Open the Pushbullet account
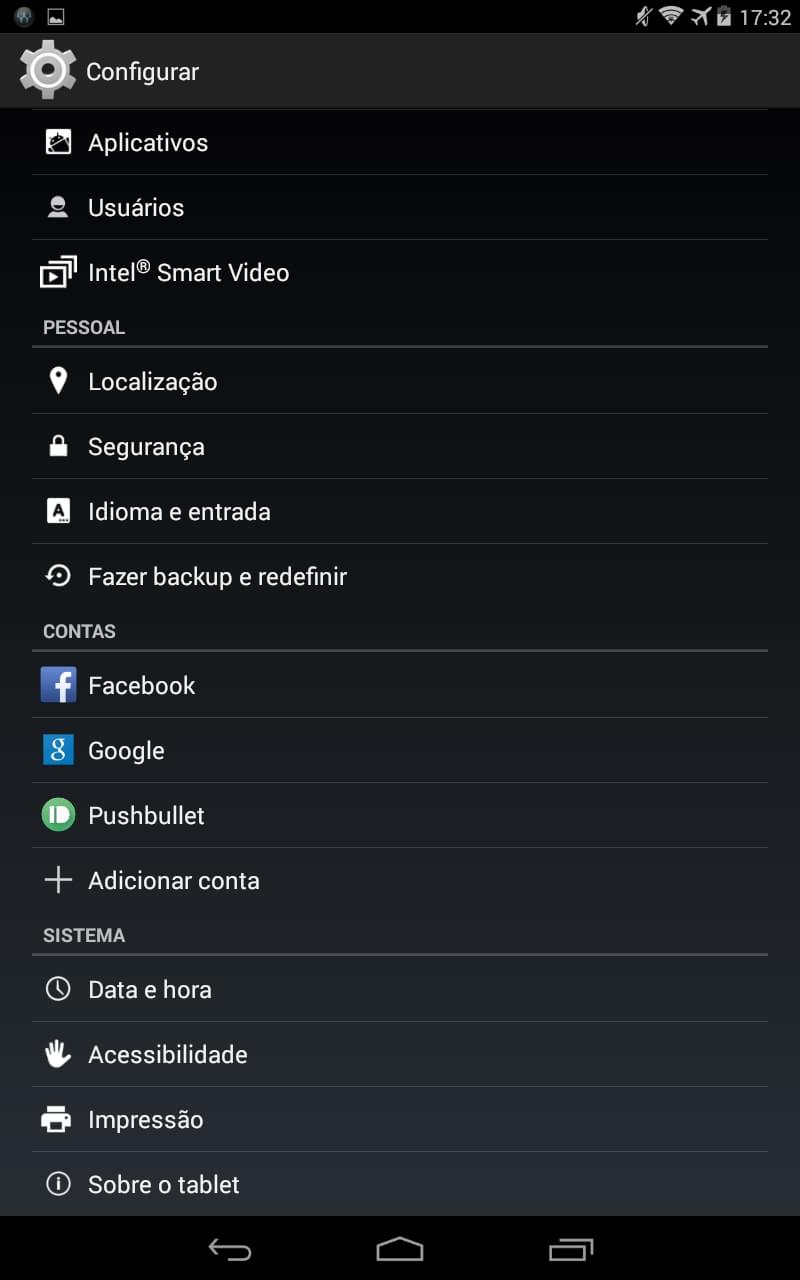The image size is (800, 1280). coord(400,815)
